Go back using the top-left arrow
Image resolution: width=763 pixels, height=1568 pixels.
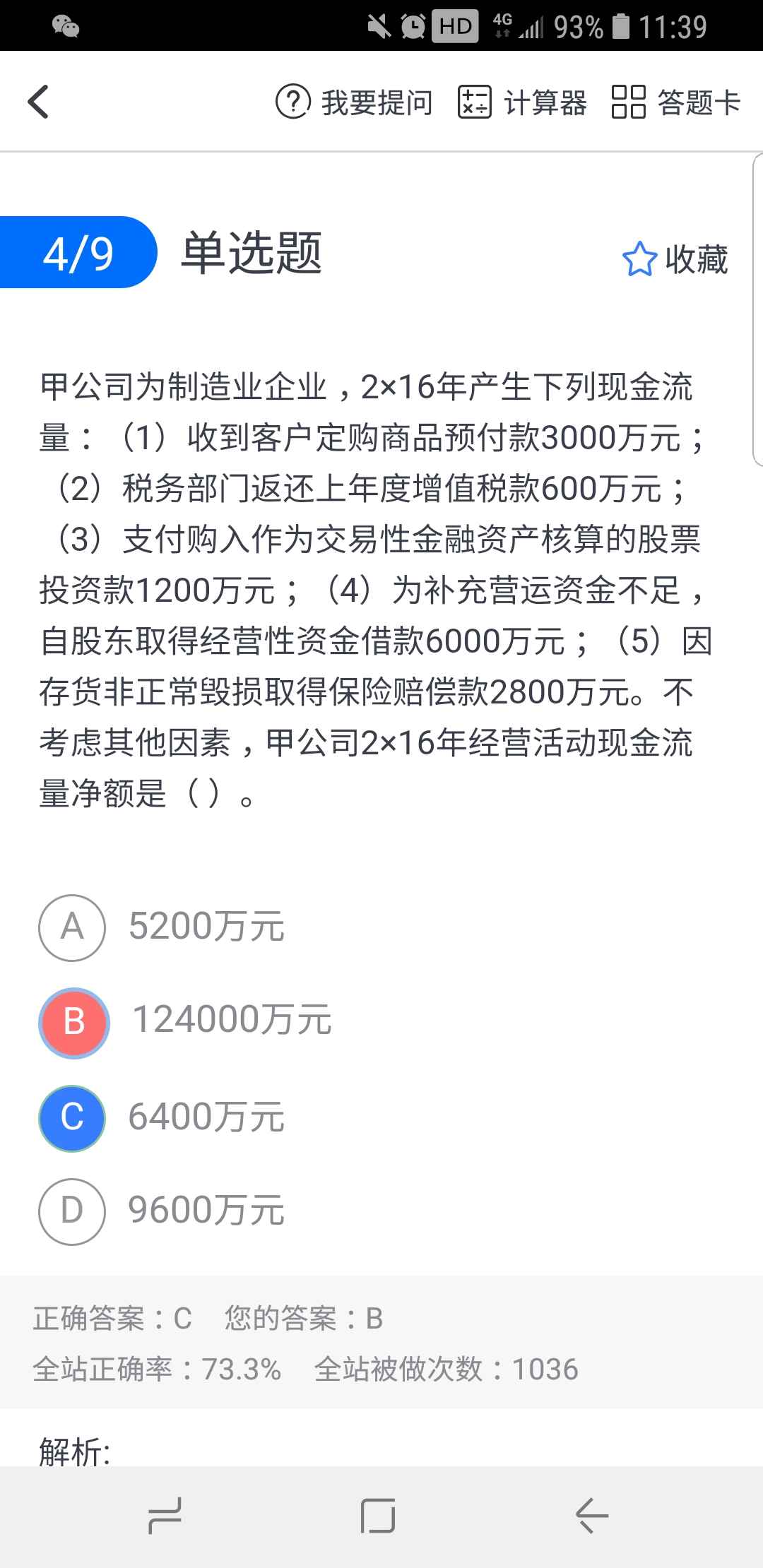pos(38,102)
